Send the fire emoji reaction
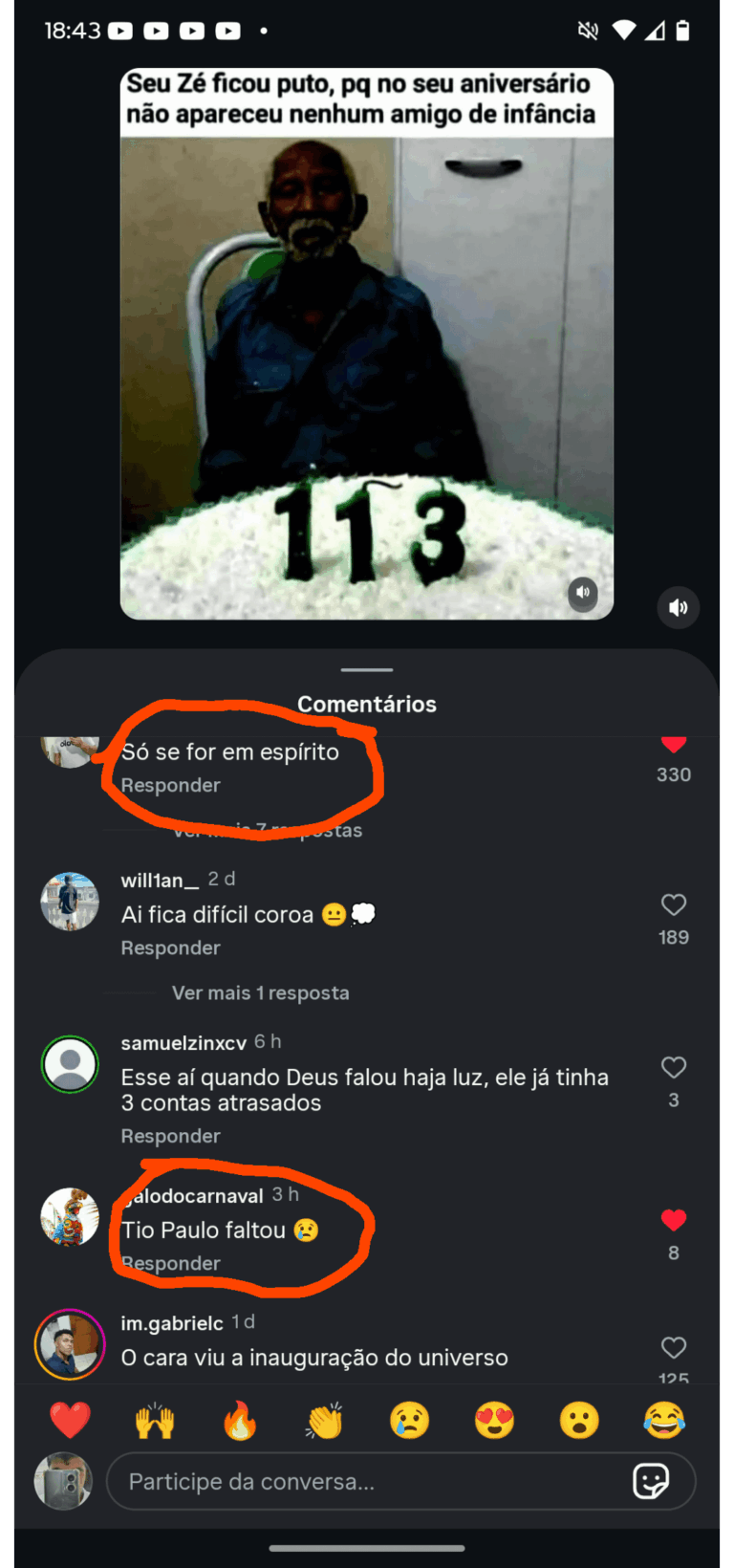 240,1421
